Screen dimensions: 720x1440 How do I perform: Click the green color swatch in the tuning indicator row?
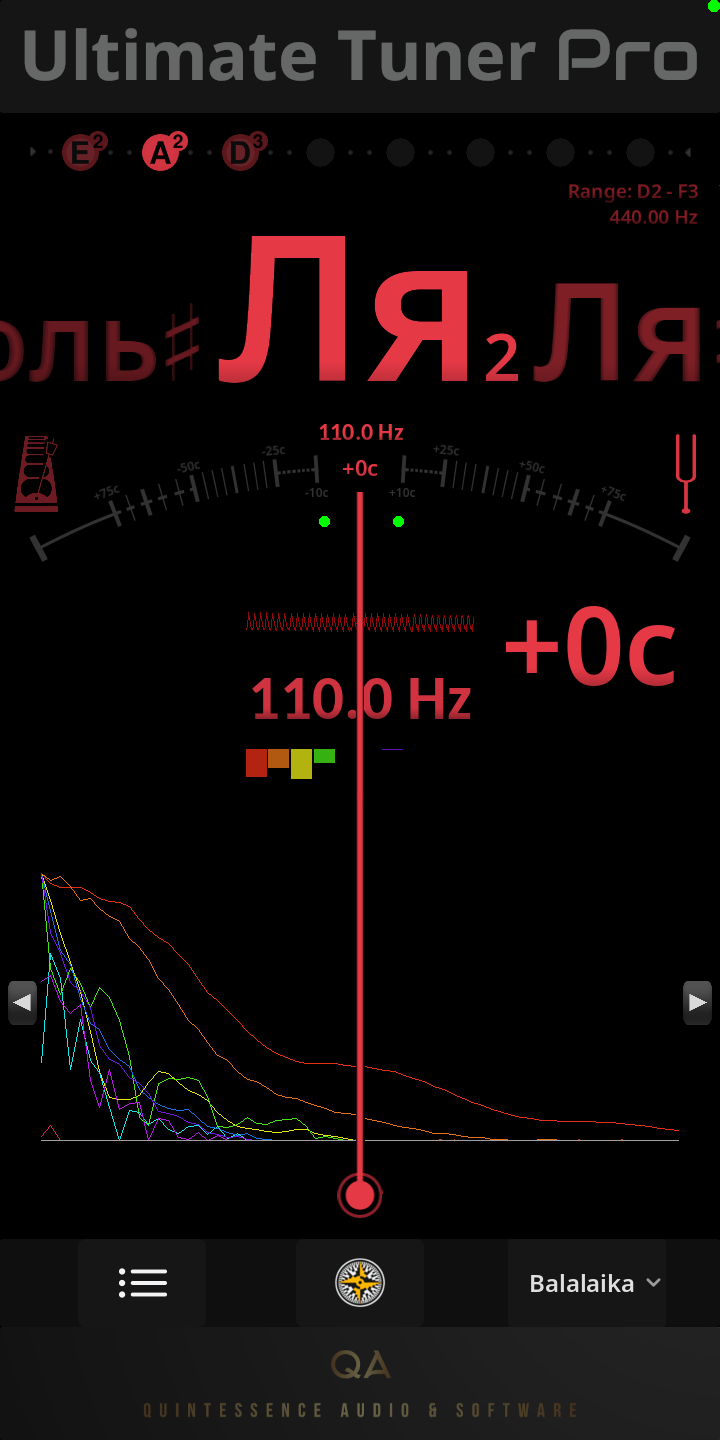coord(324,757)
